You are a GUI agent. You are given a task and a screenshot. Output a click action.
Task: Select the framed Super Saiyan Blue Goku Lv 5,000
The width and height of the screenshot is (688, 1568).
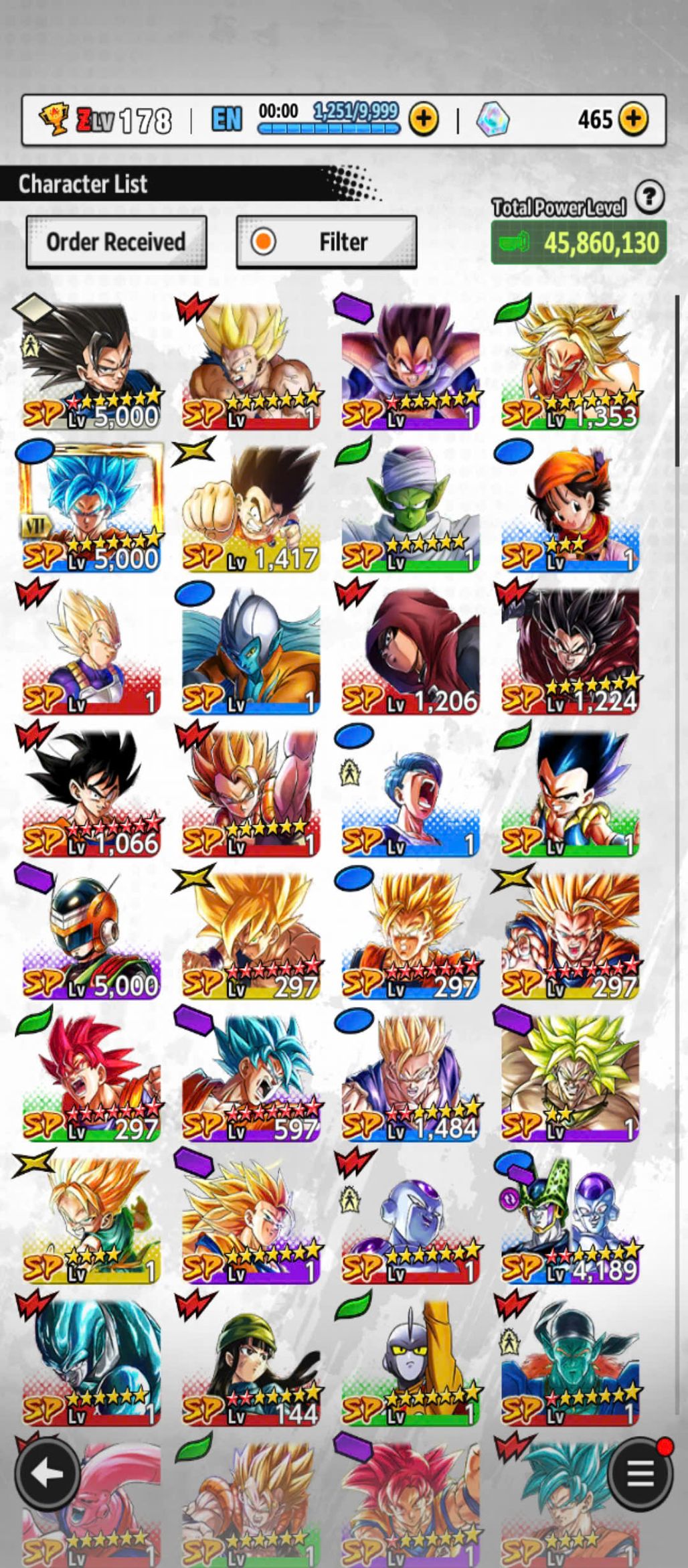coord(91,507)
